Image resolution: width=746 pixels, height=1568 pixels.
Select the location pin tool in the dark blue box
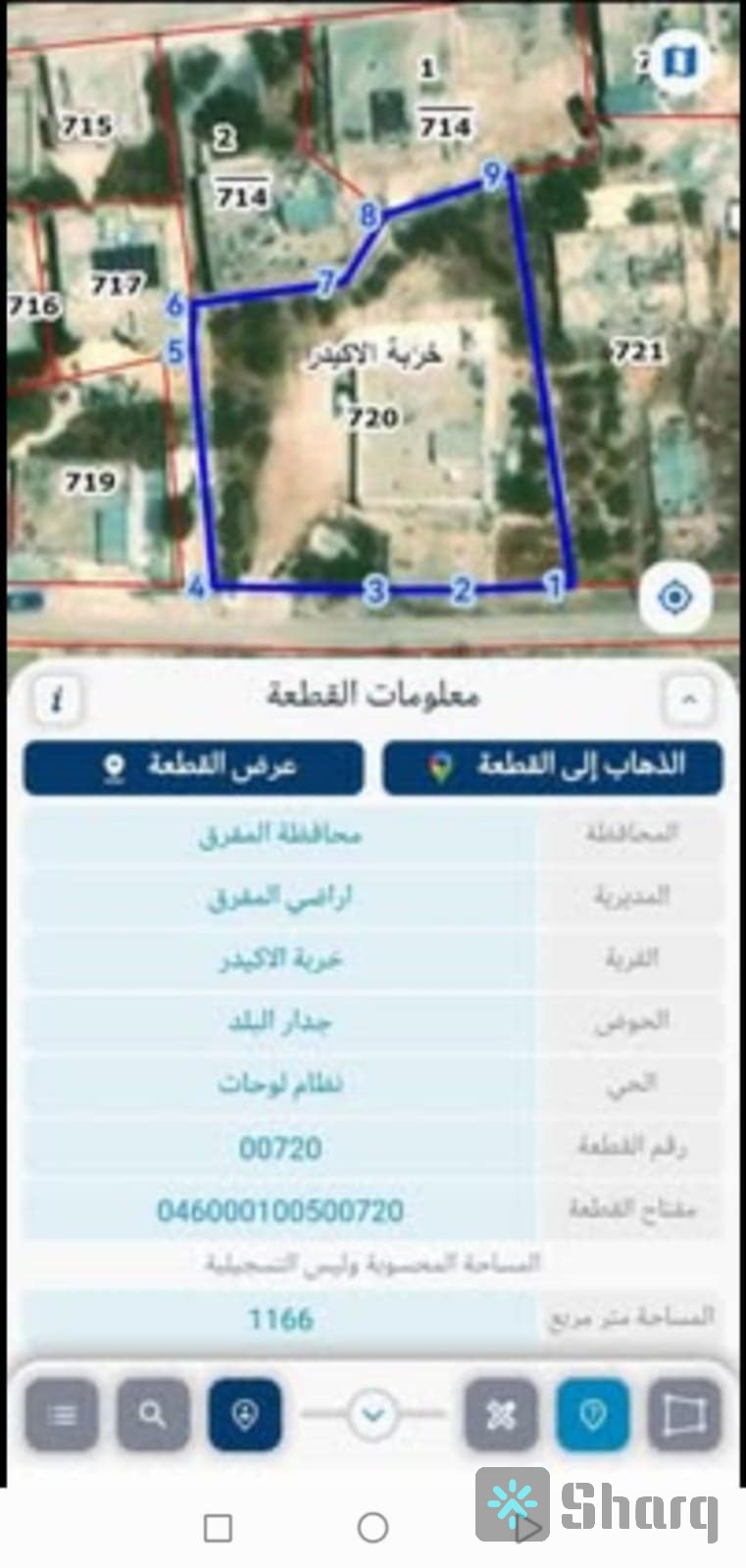[244, 1415]
